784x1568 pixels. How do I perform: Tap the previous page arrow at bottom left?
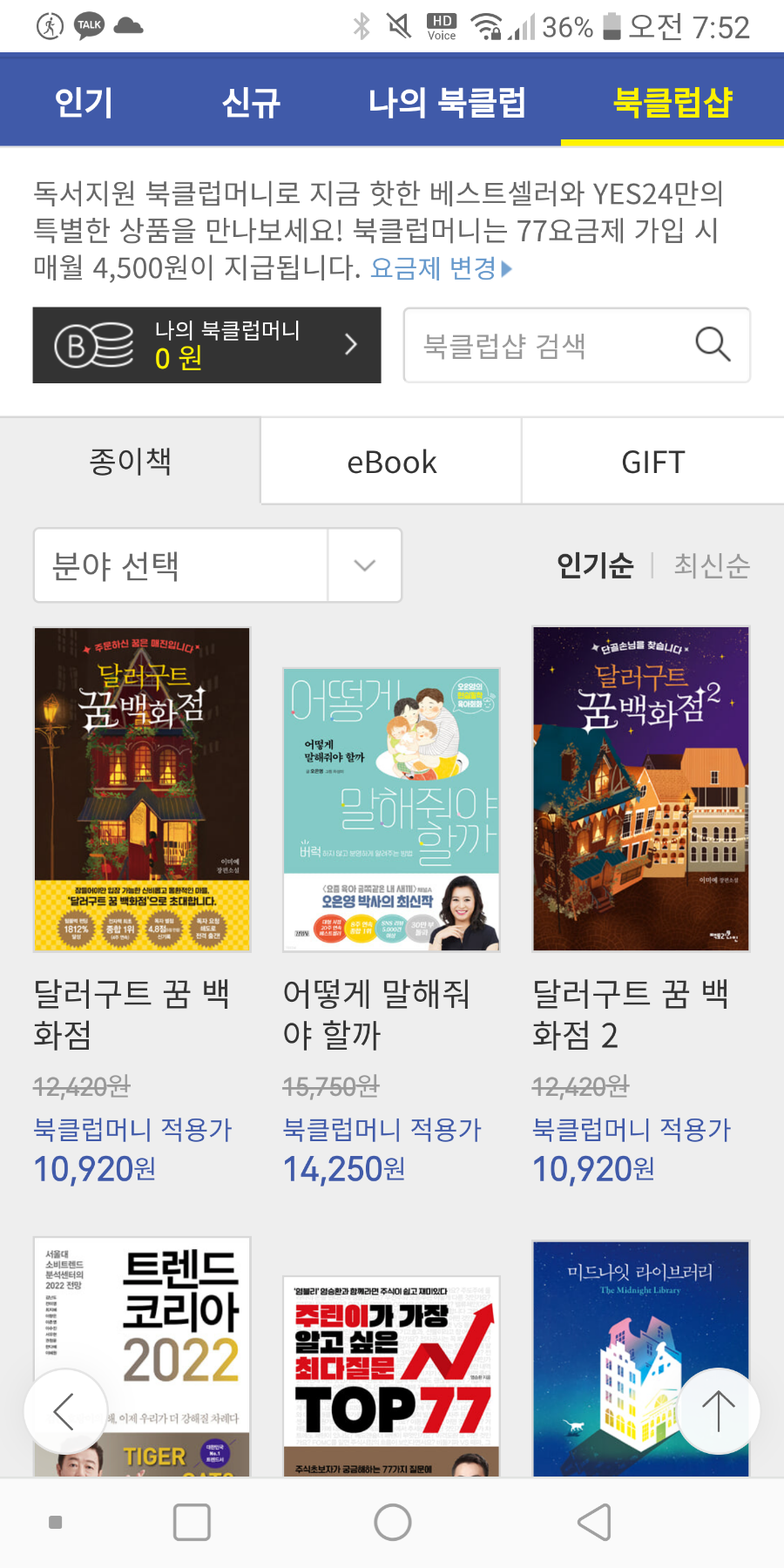(65, 1411)
